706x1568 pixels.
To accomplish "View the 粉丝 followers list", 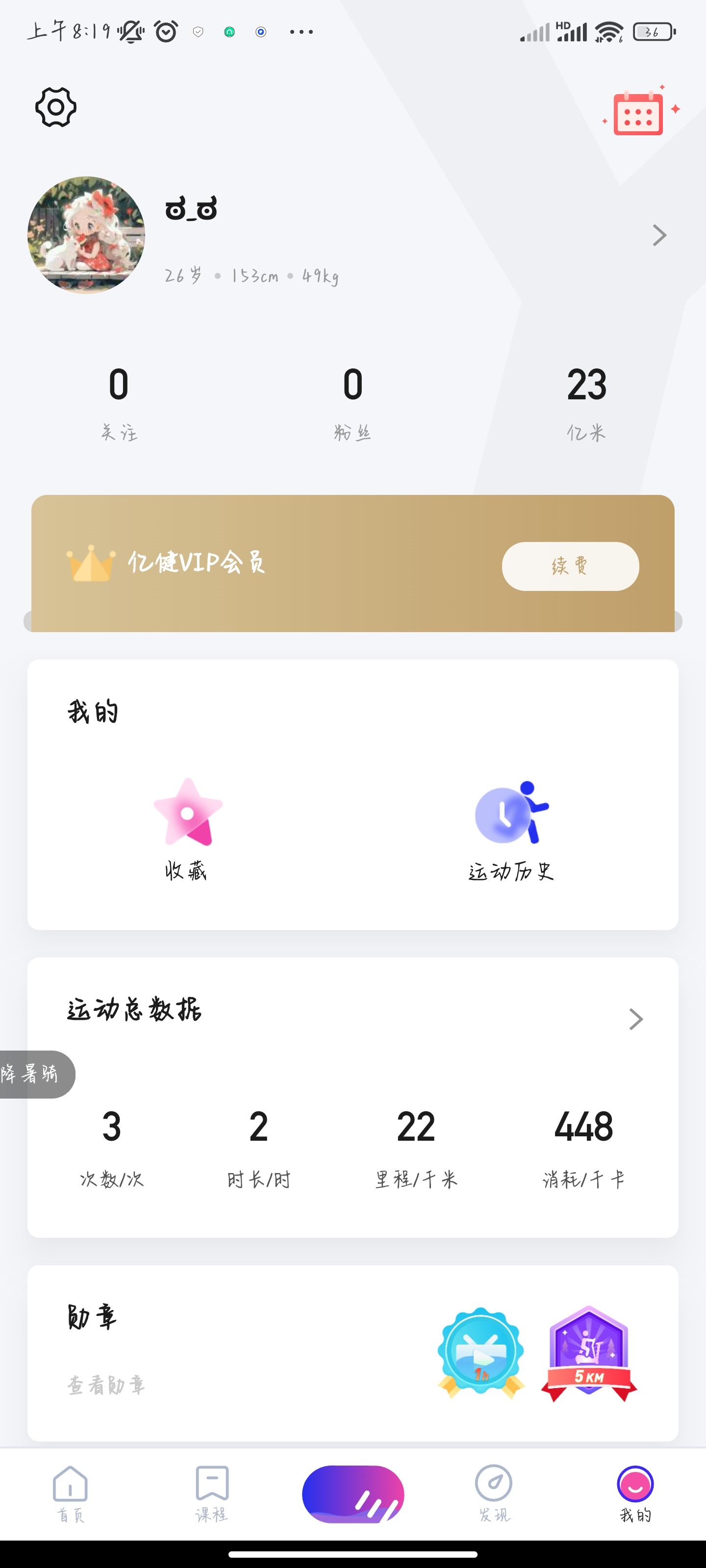I will click(353, 400).
